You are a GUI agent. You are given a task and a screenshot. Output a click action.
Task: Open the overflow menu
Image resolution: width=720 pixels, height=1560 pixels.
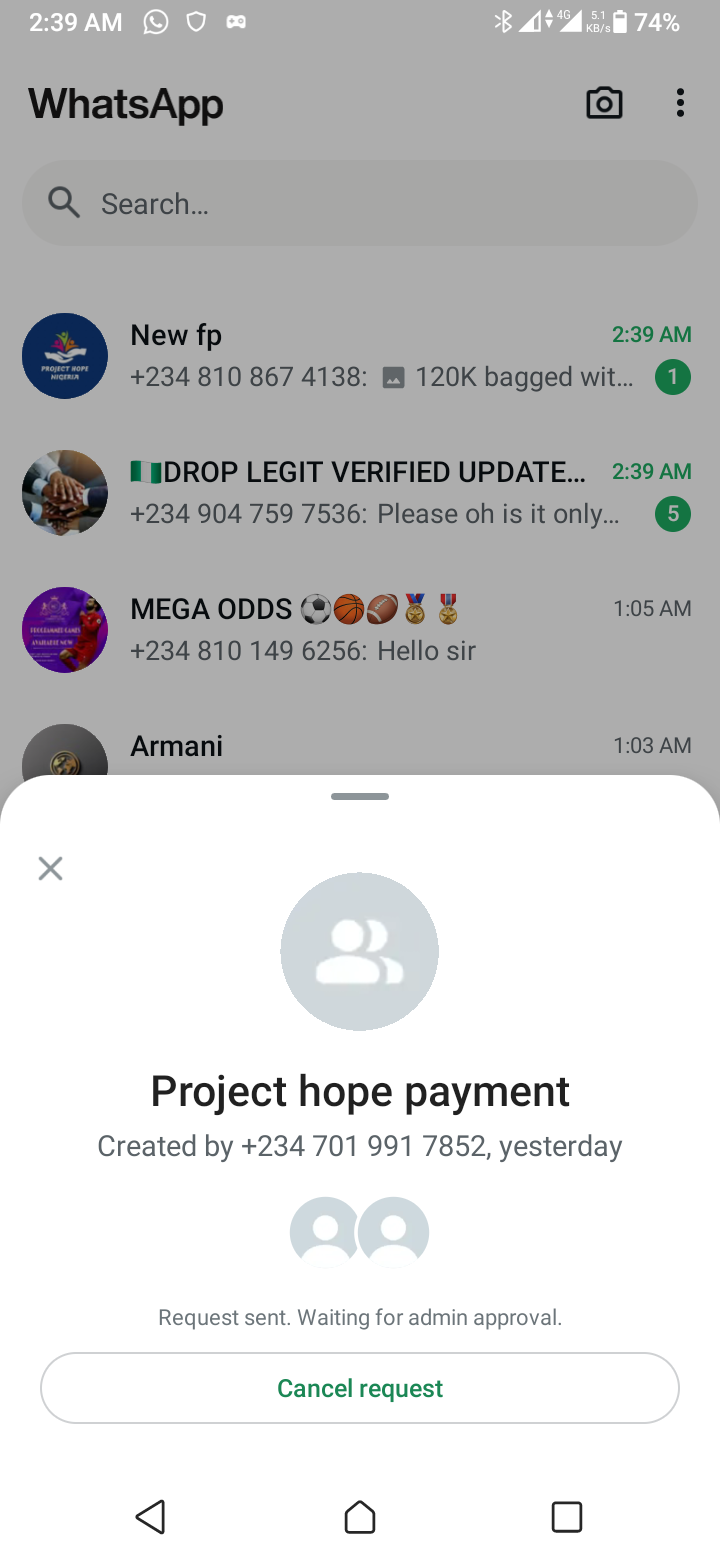point(680,103)
